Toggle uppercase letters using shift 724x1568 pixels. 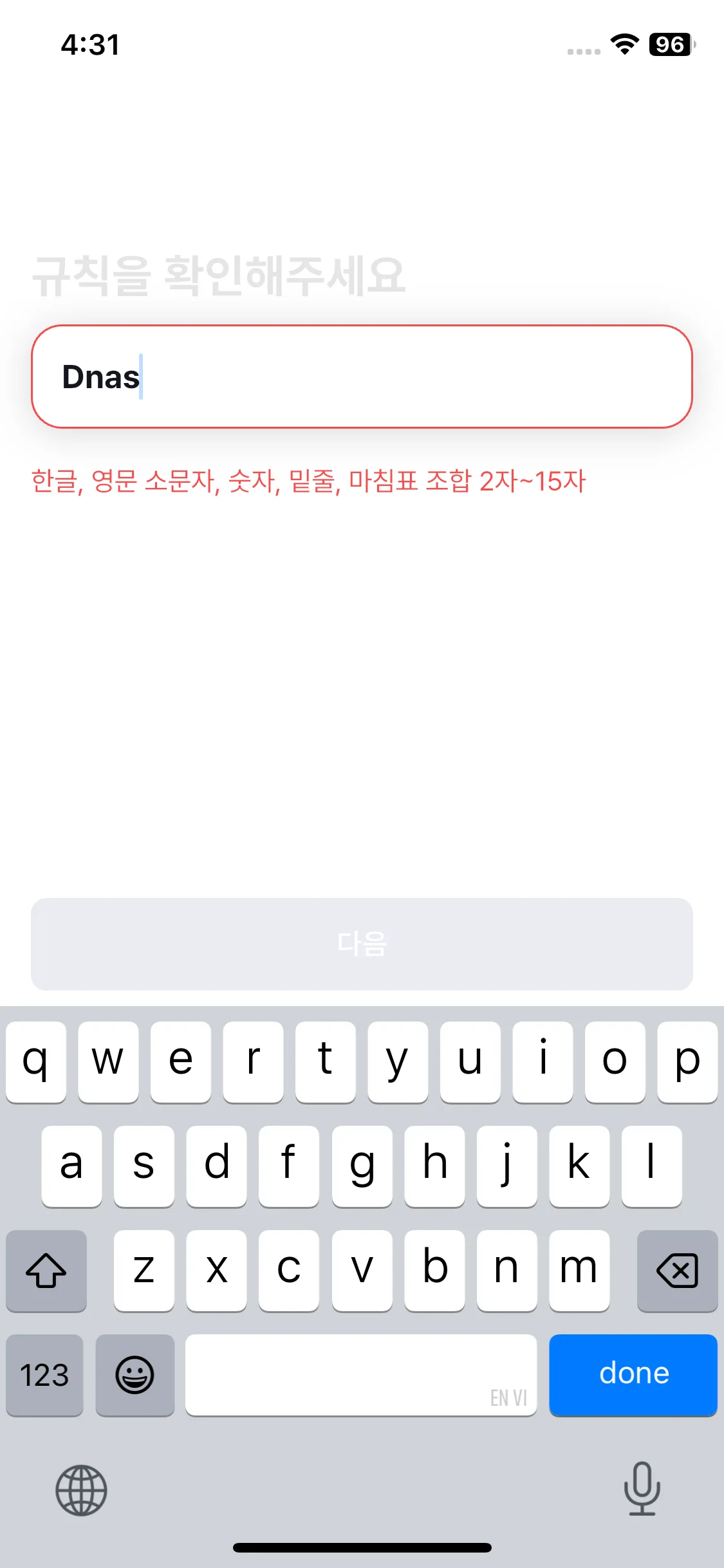(45, 1271)
